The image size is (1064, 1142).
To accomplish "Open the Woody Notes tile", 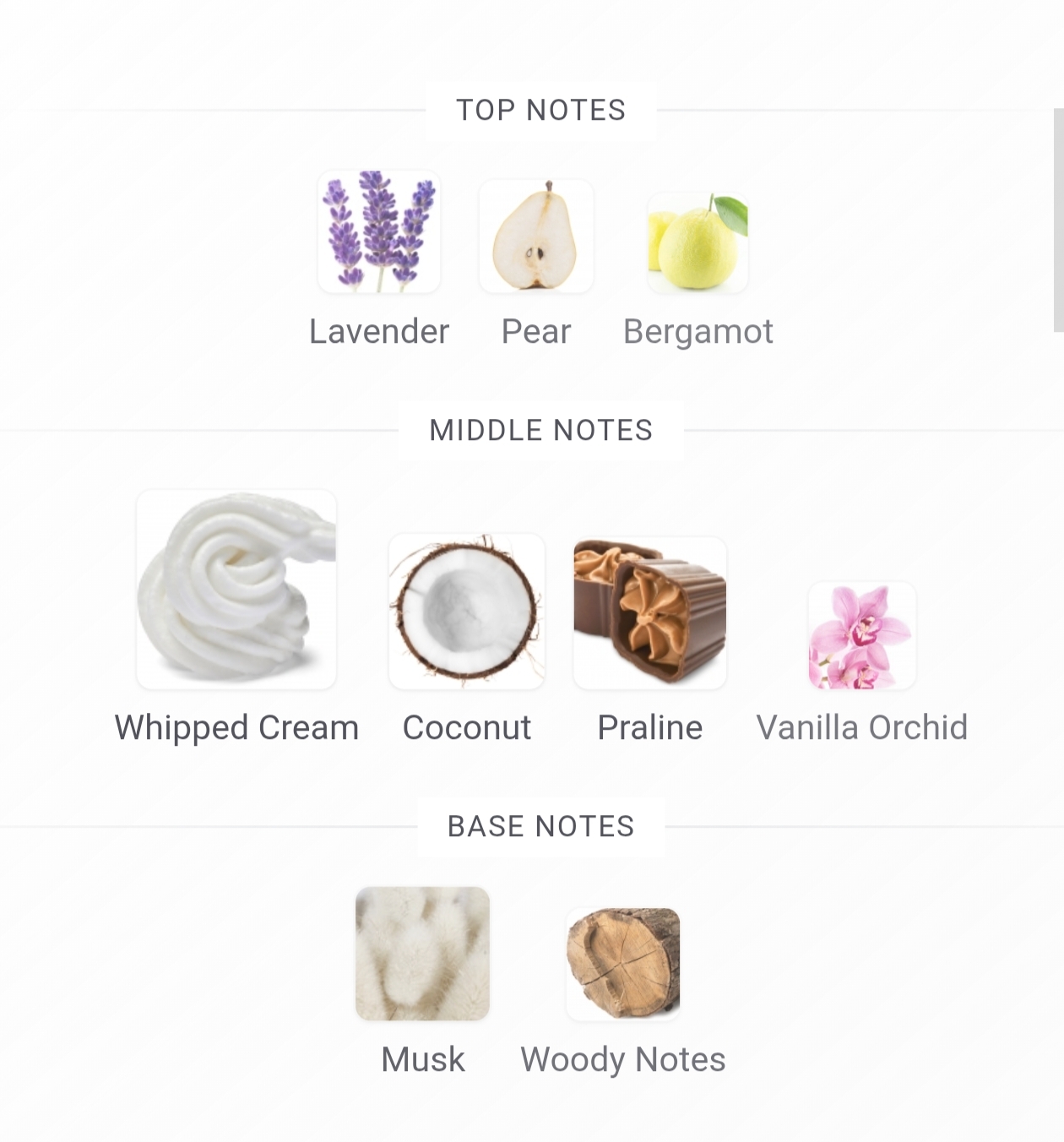I will [x=623, y=964].
